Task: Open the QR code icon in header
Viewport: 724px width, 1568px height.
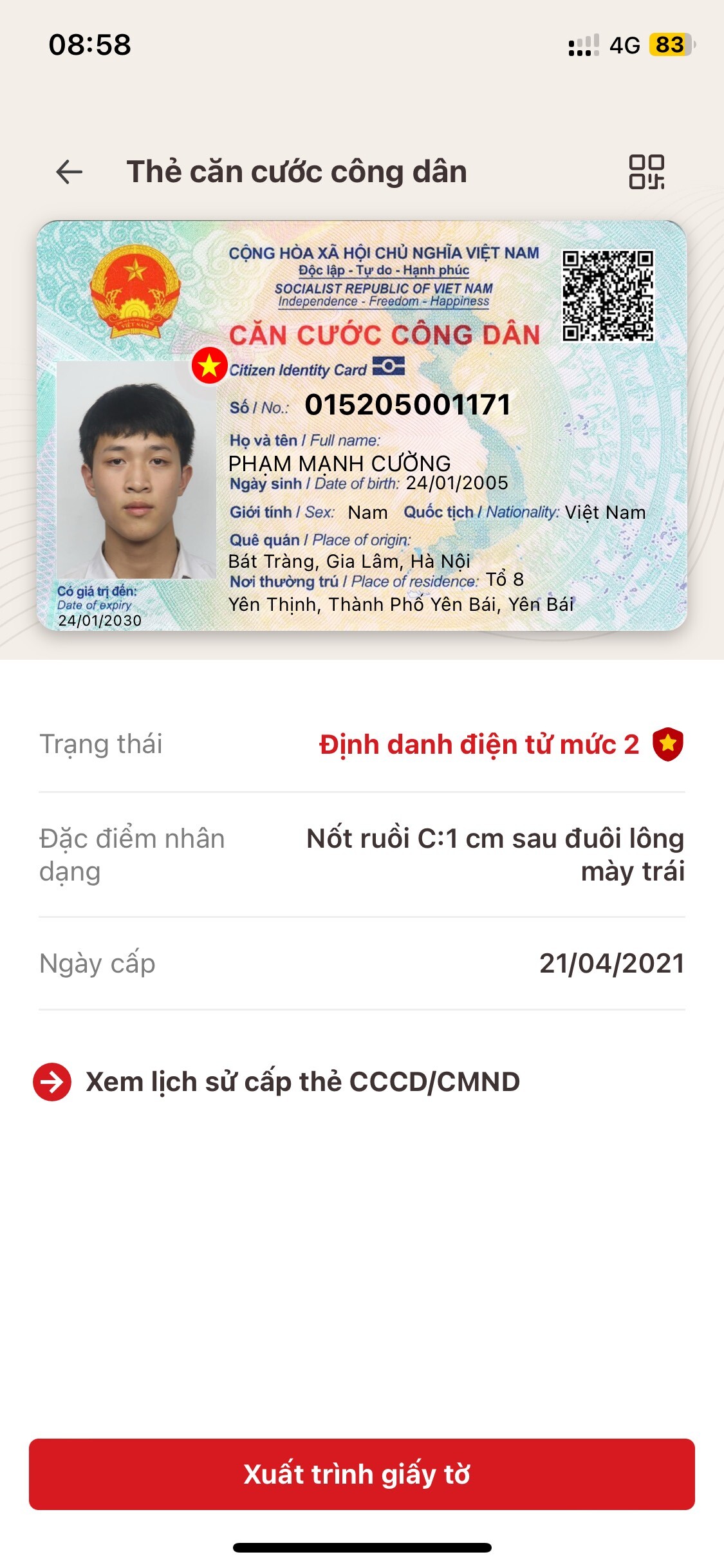Action: click(x=646, y=172)
